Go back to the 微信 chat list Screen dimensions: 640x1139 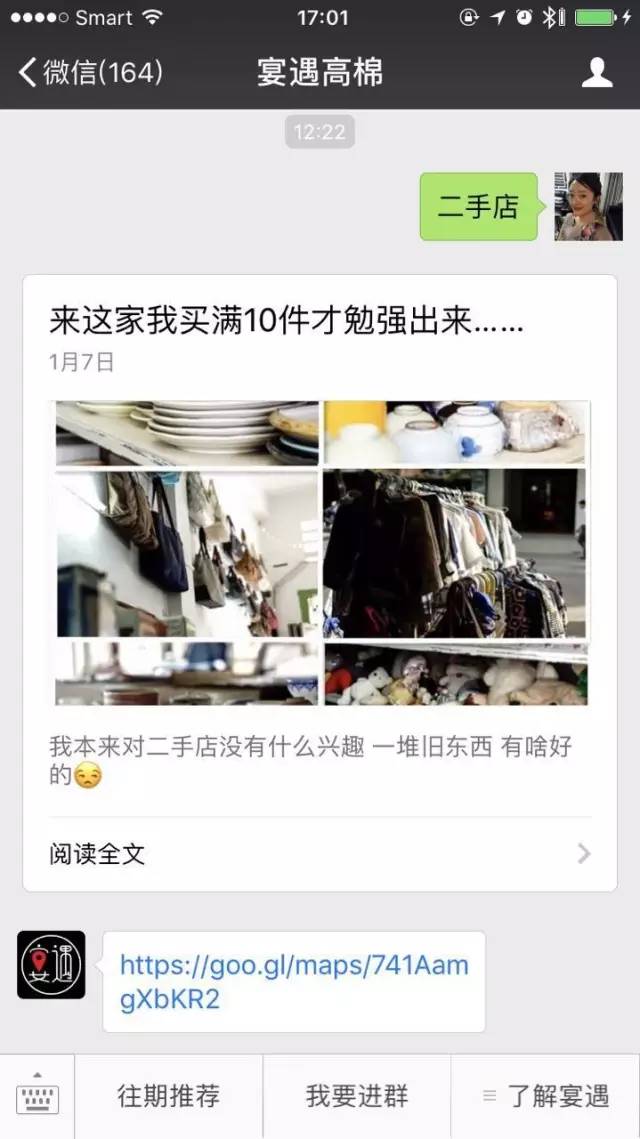pyautogui.click(x=90, y=72)
